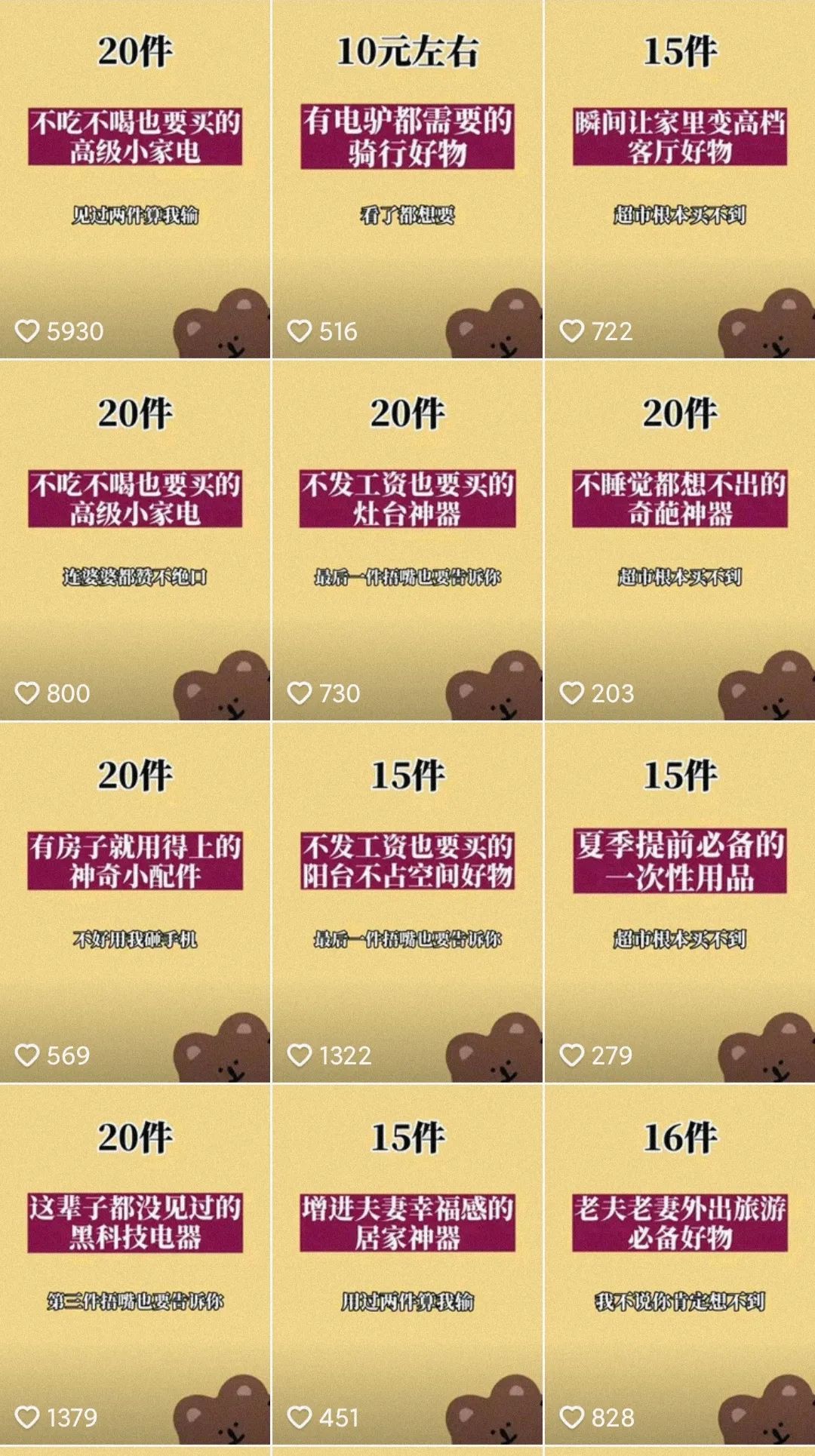Open the 高级小家电 video with 5930 likes
The width and height of the screenshot is (815, 1456).
coord(135,179)
